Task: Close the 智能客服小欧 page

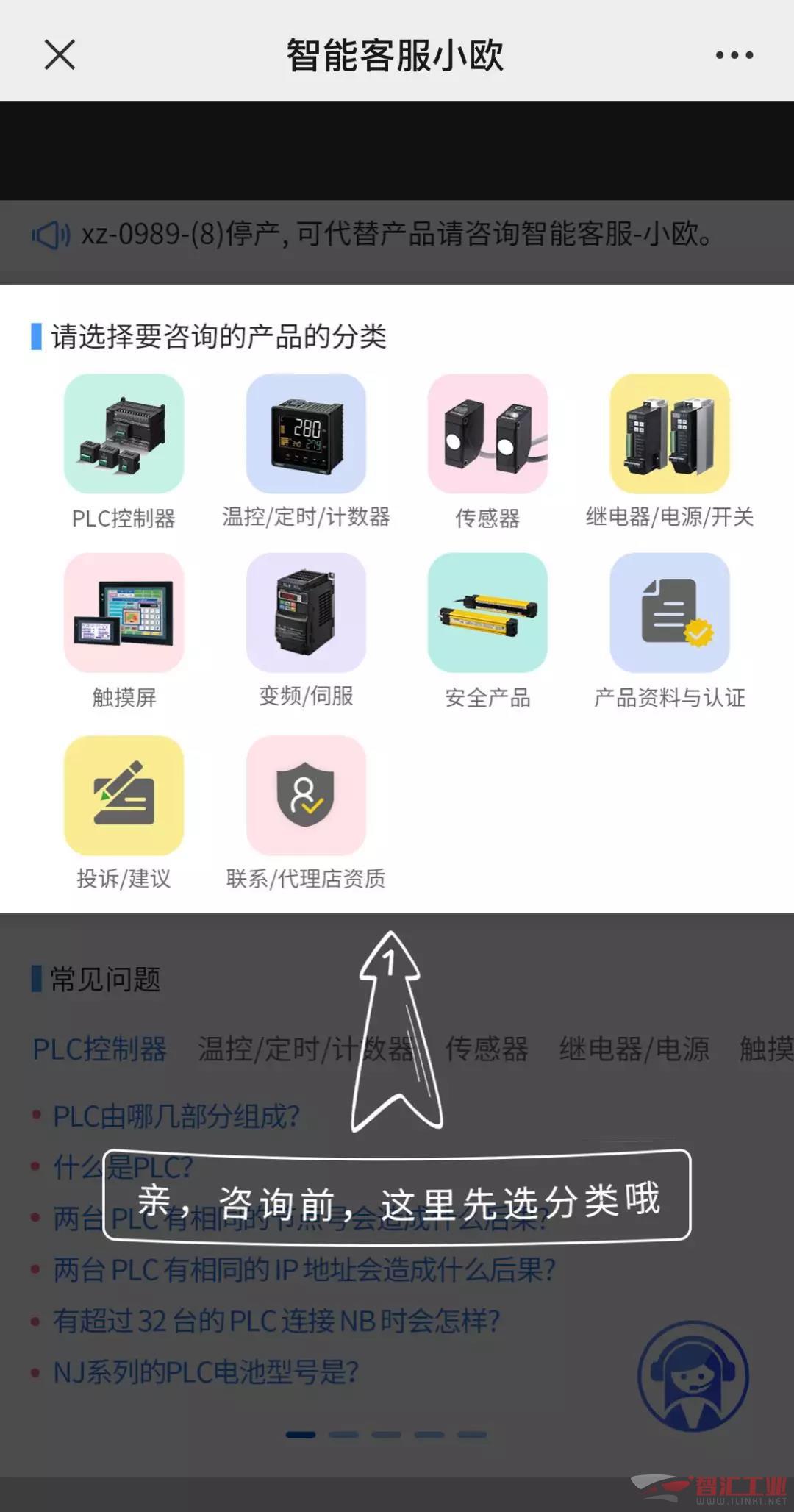Action: tap(60, 55)
